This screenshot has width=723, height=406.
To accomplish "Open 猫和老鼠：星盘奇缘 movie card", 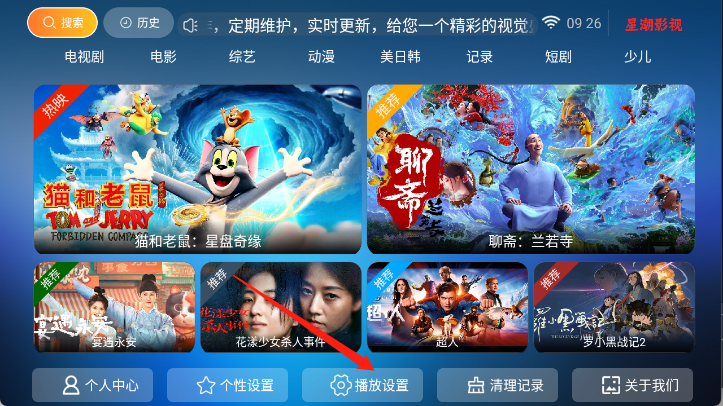I will (198, 168).
